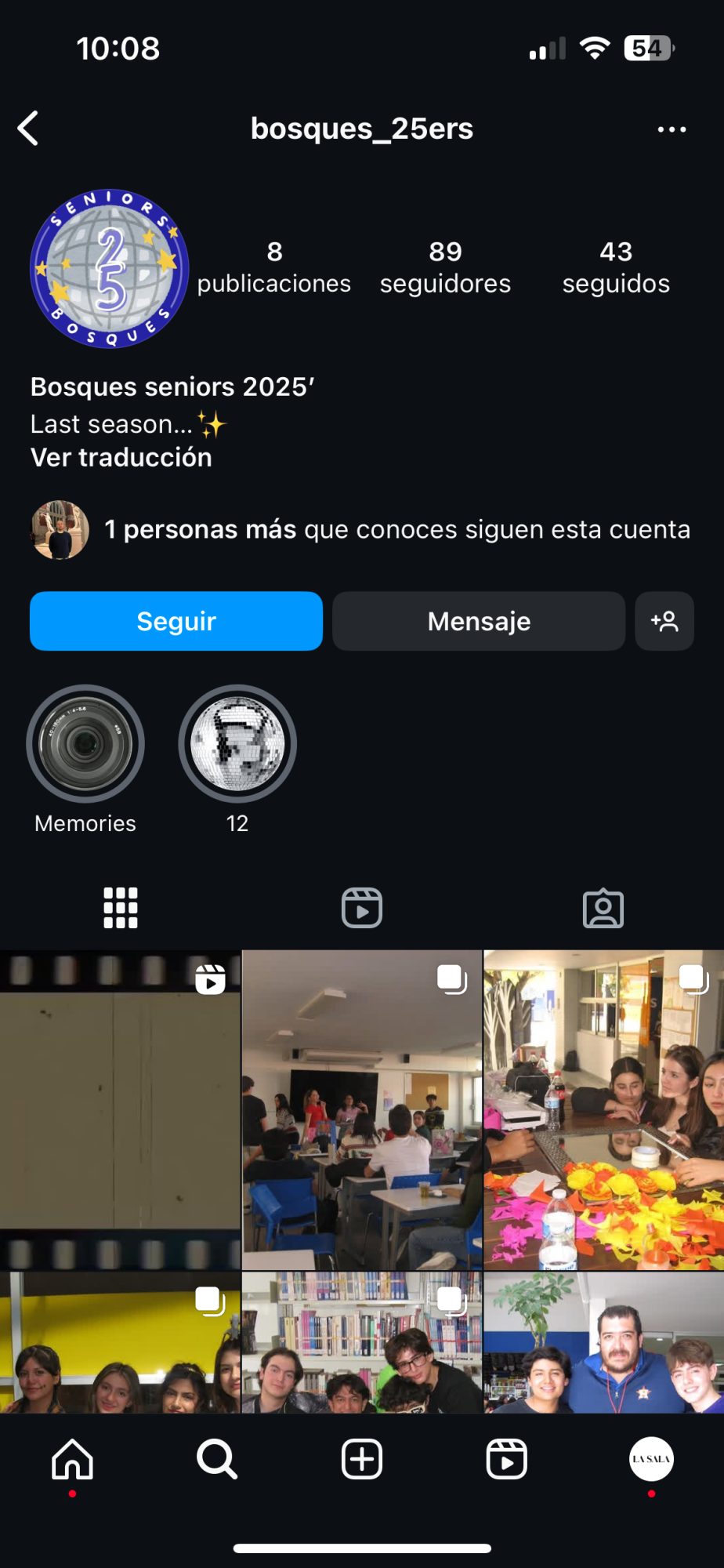Screen dimensions: 724x1568
Task: Switch to the Reels profile tab
Action: 362,908
